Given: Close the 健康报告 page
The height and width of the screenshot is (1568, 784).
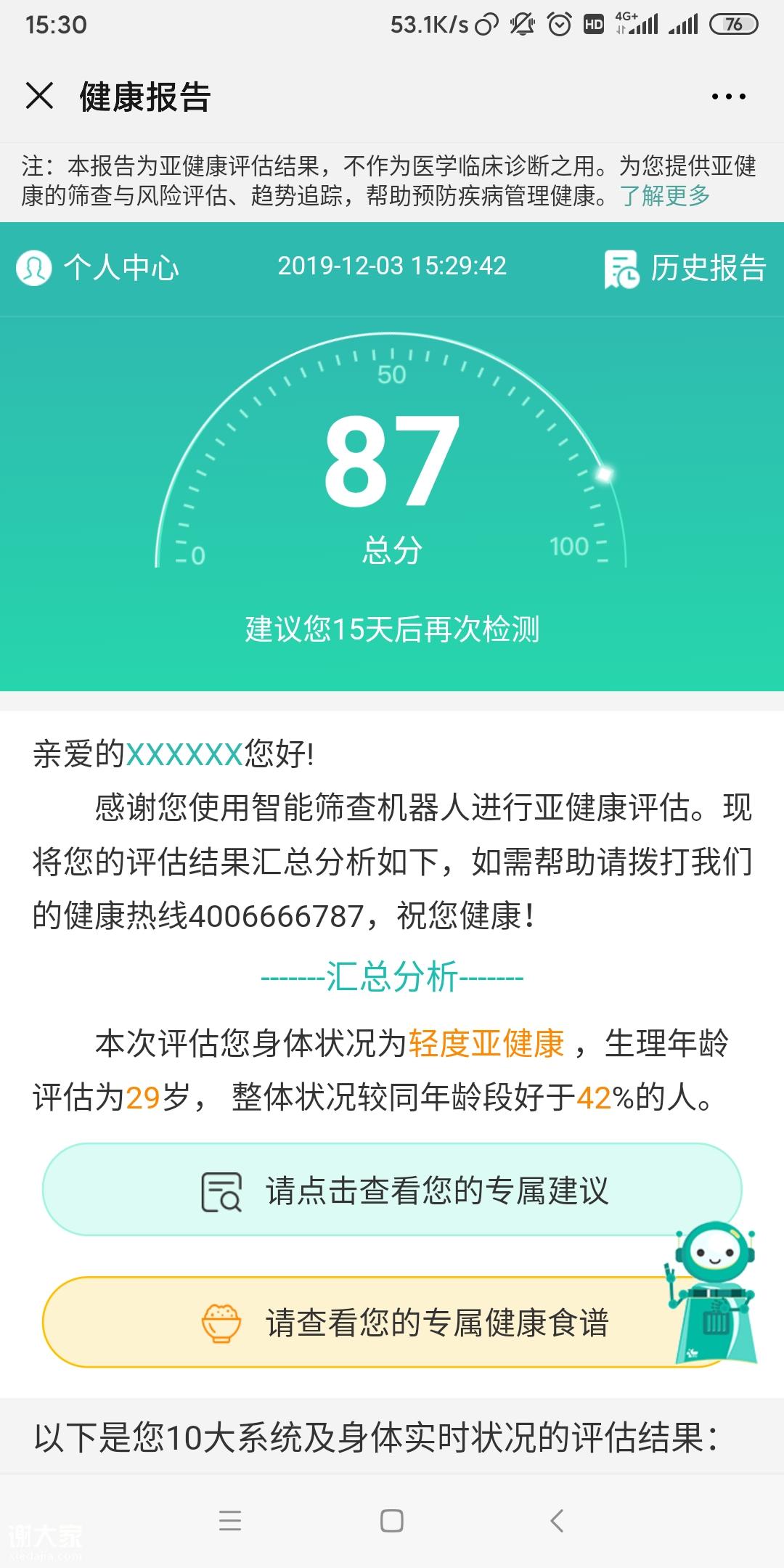Looking at the screenshot, I should pos(39,96).
